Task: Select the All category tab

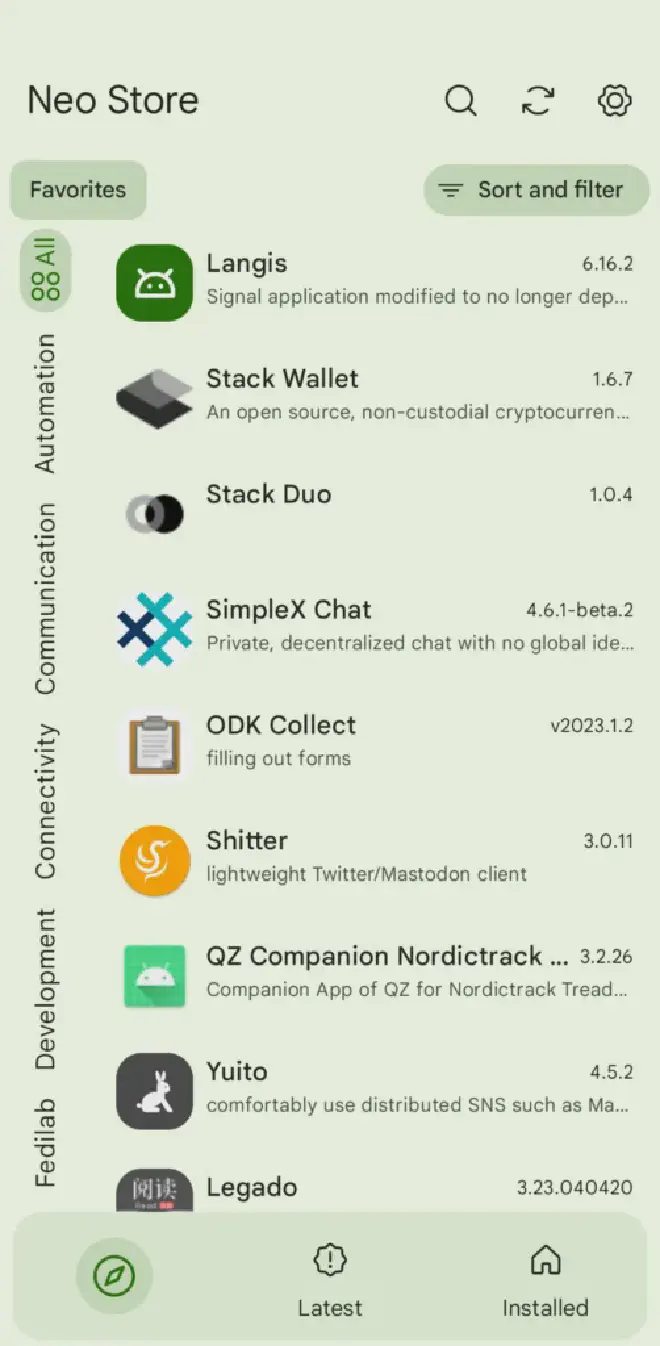Action: [x=46, y=269]
